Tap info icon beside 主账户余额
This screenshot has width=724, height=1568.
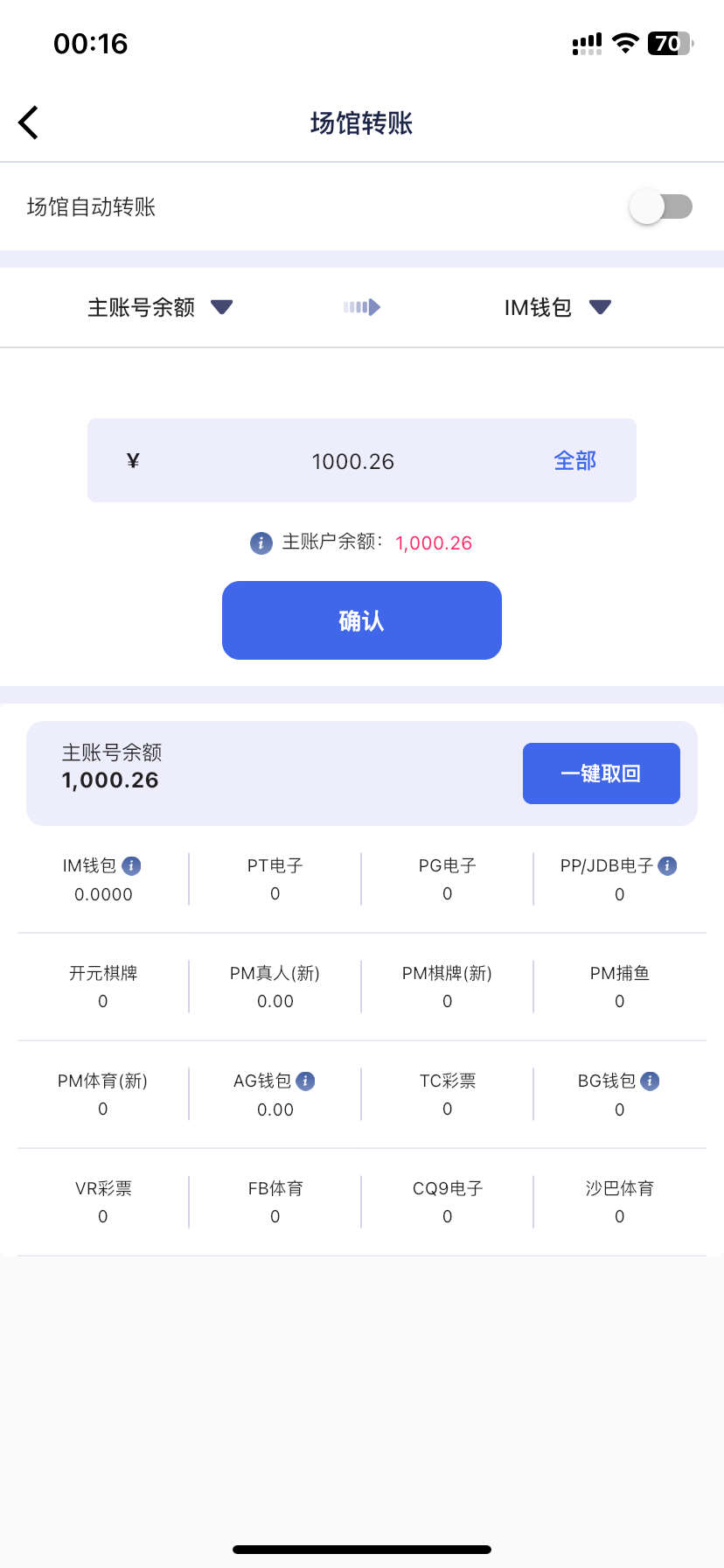pos(261,543)
